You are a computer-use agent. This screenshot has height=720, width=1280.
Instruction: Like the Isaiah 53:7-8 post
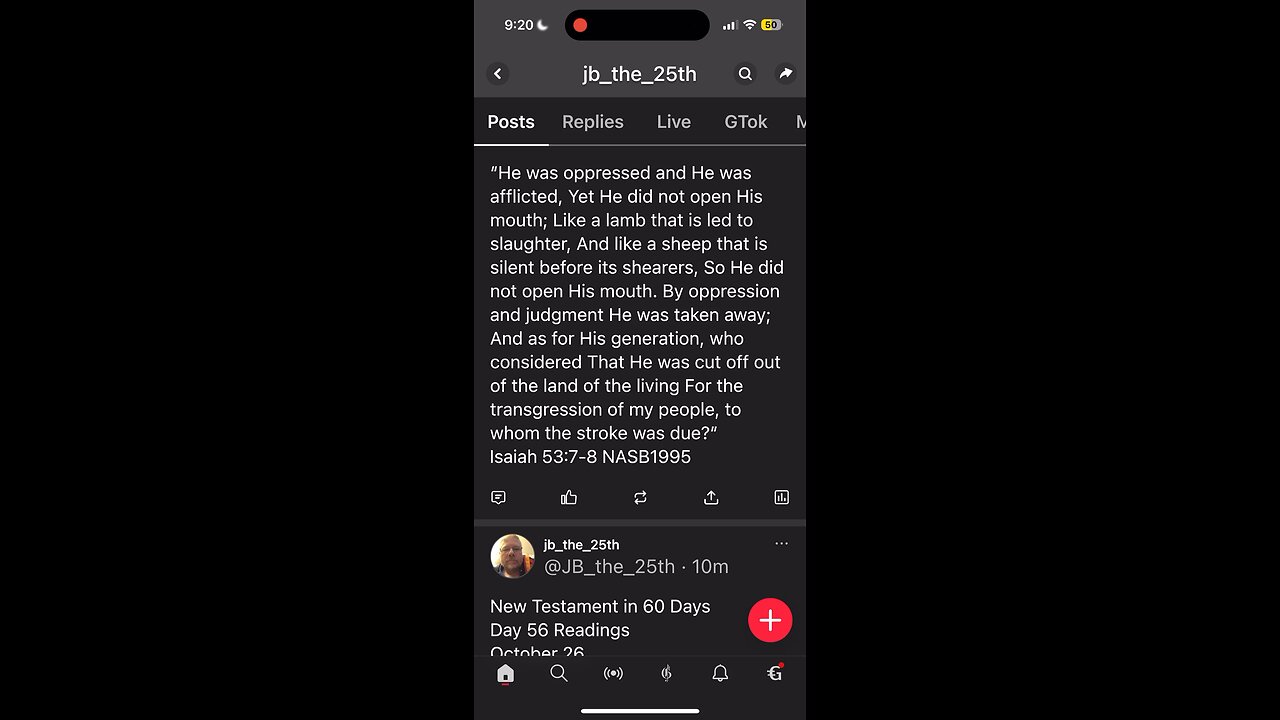click(569, 497)
